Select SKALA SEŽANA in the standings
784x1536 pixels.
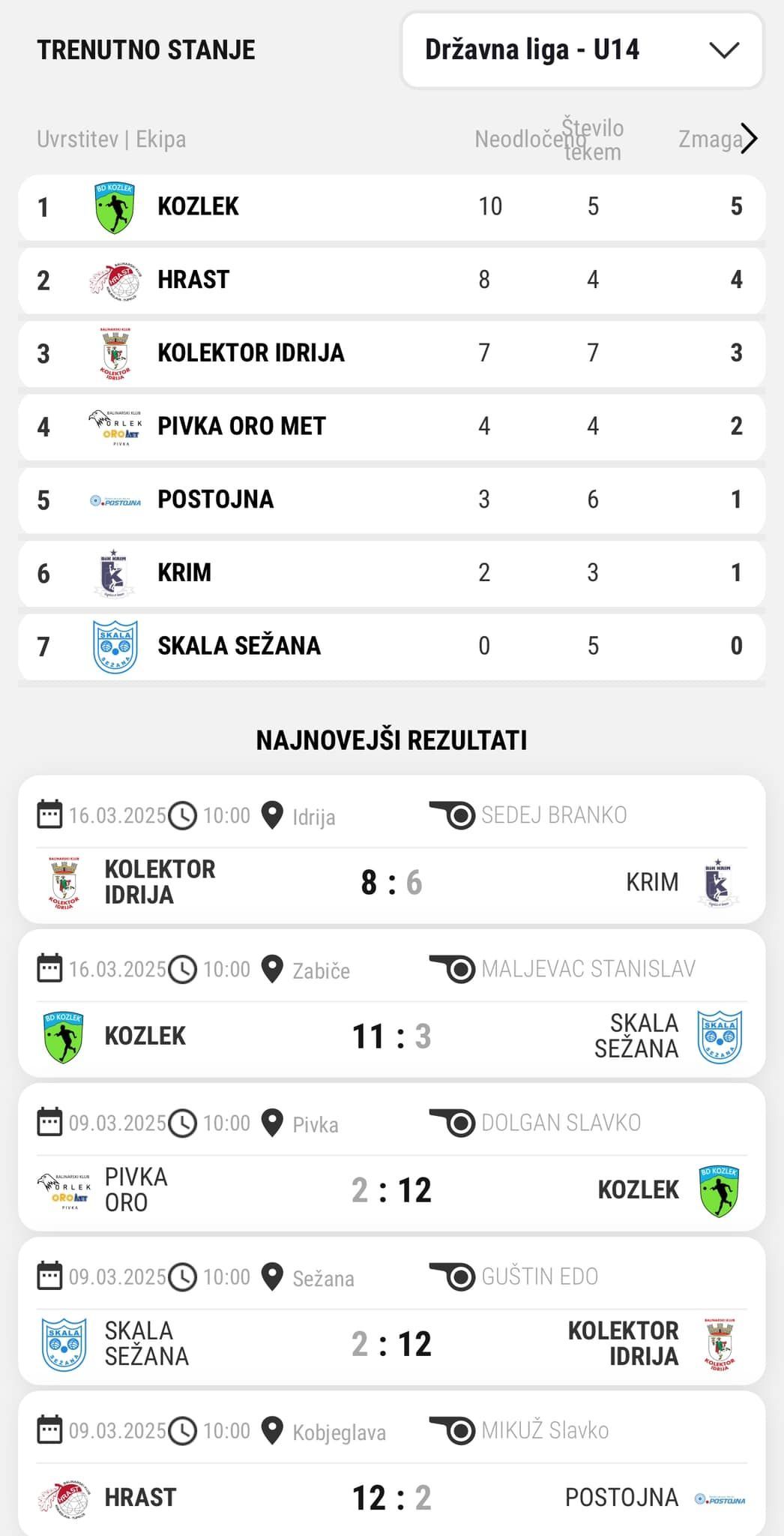click(x=392, y=646)
